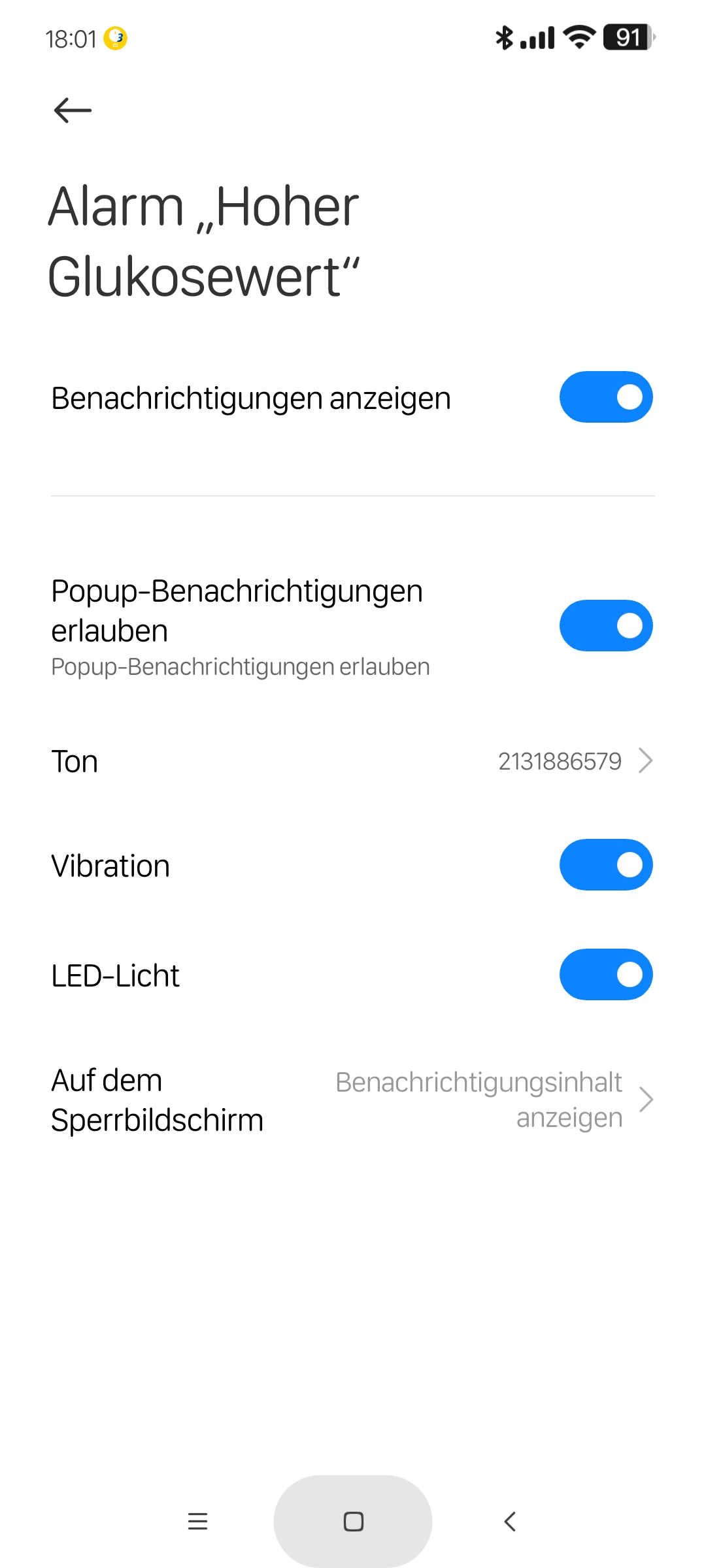Open recent apps from navigation bar
Viewport: 706px width, 1568px height.
tap(197, 1522)
